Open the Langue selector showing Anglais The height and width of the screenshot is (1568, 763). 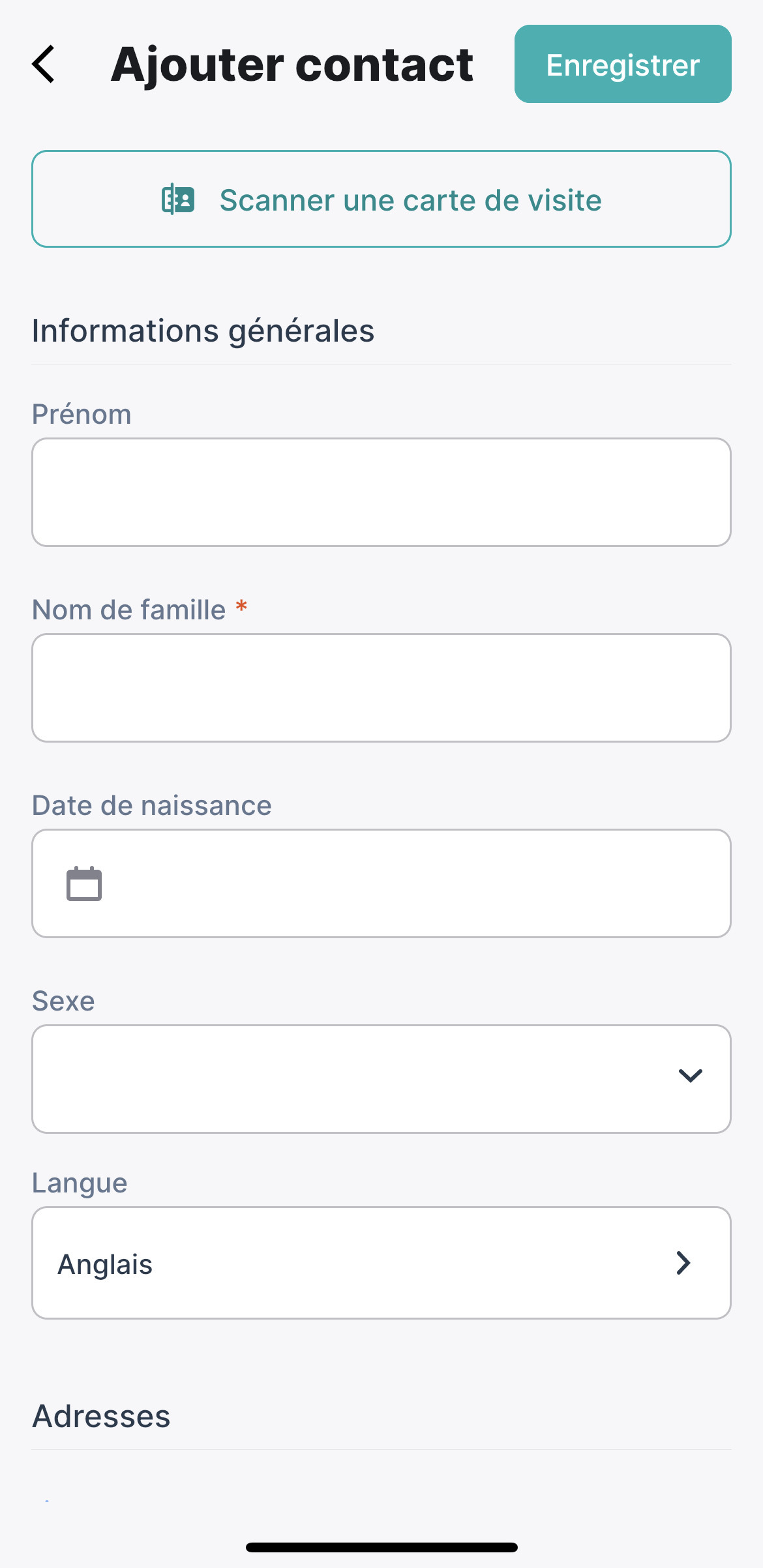(381, 1263)
